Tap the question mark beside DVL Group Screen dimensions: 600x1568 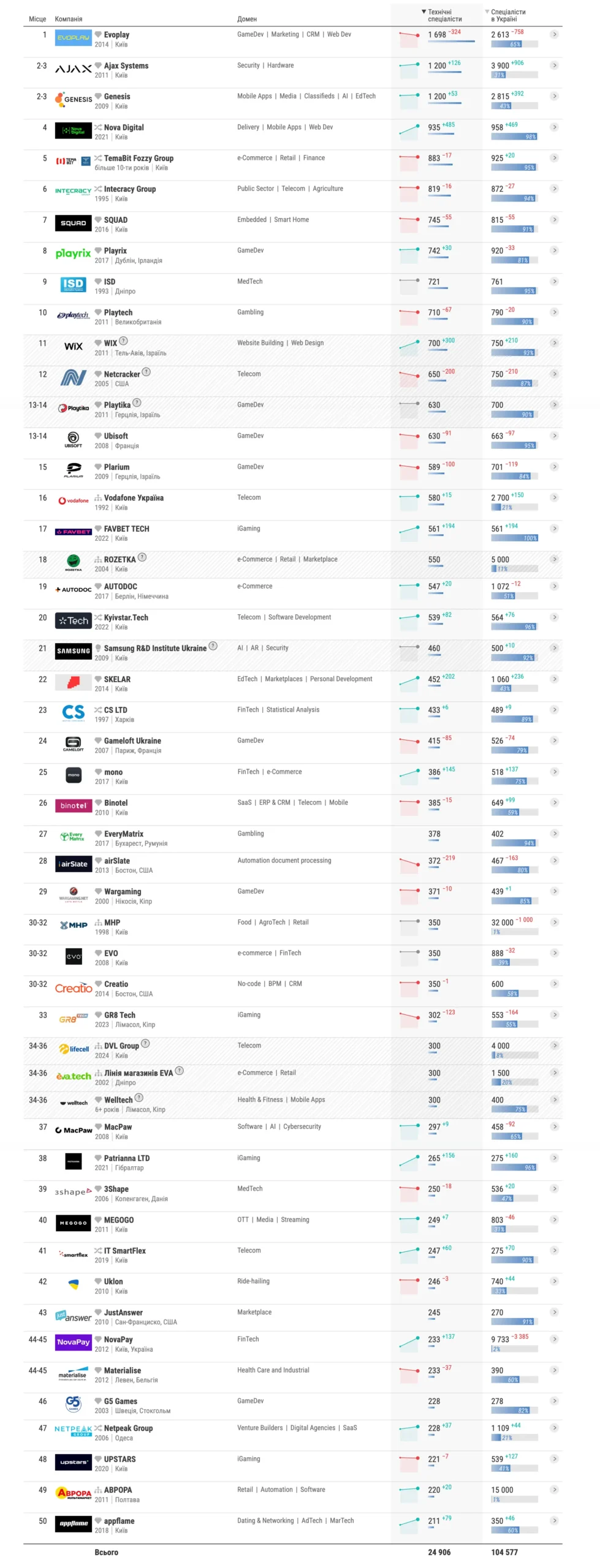(145, 1044)
